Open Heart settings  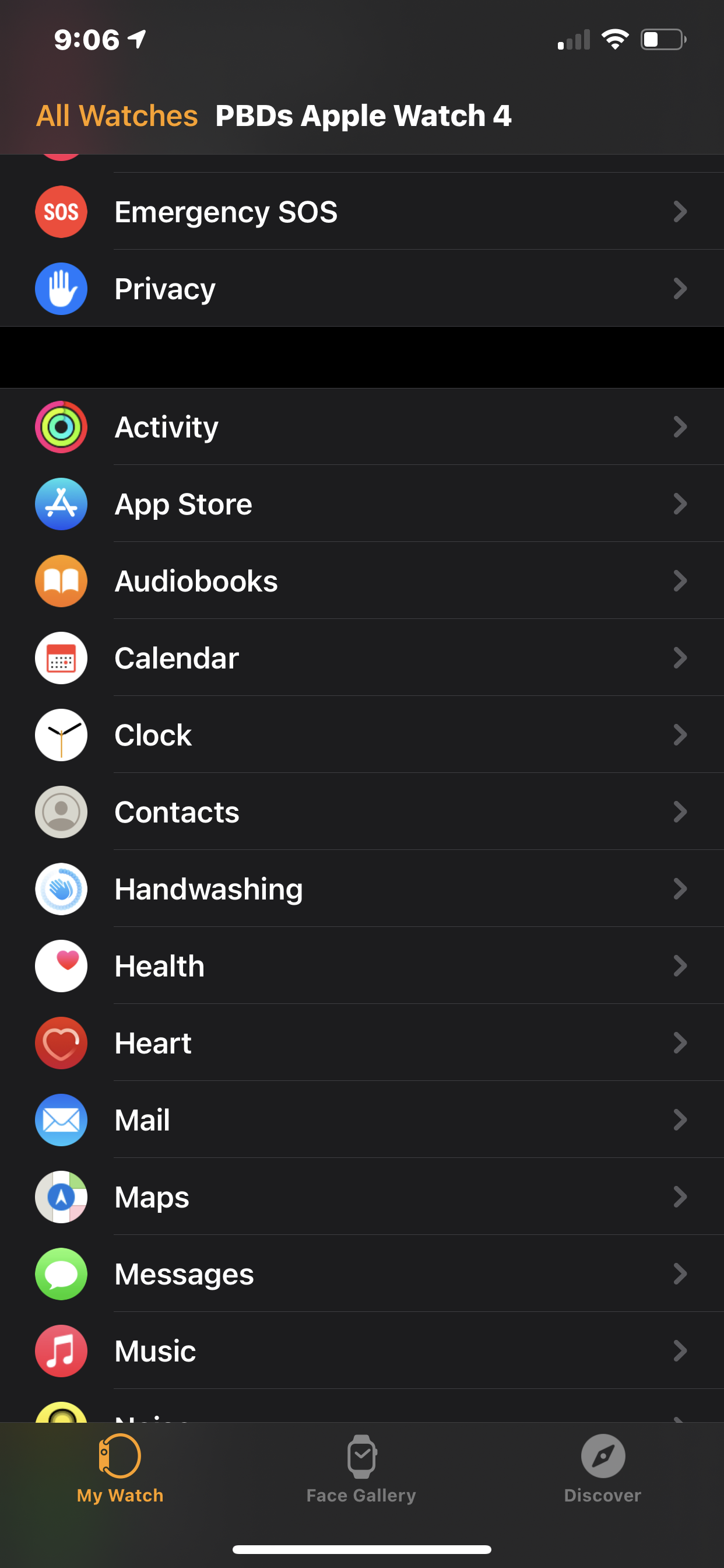(361, 1042)
